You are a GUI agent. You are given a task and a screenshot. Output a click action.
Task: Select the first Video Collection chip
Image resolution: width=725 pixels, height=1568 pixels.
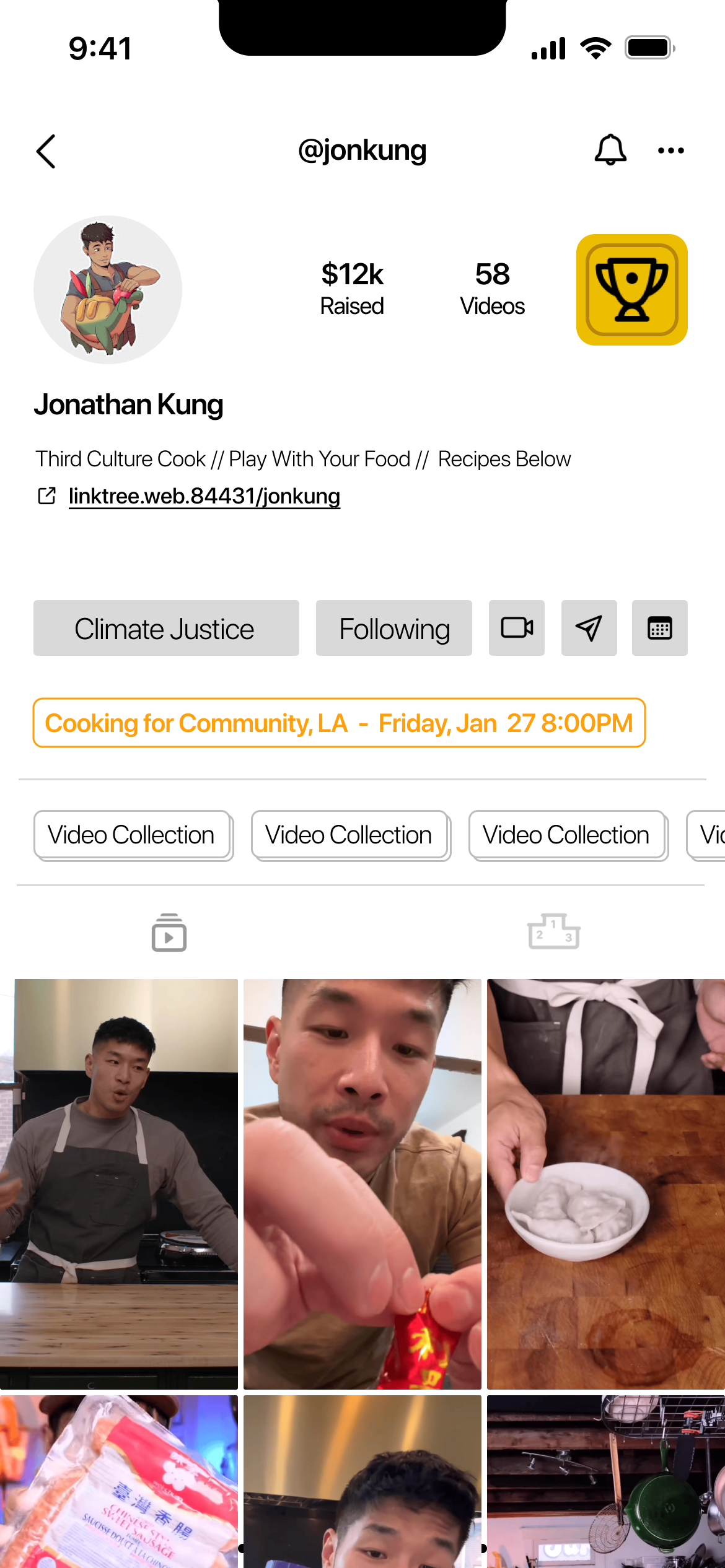[132, 835]
